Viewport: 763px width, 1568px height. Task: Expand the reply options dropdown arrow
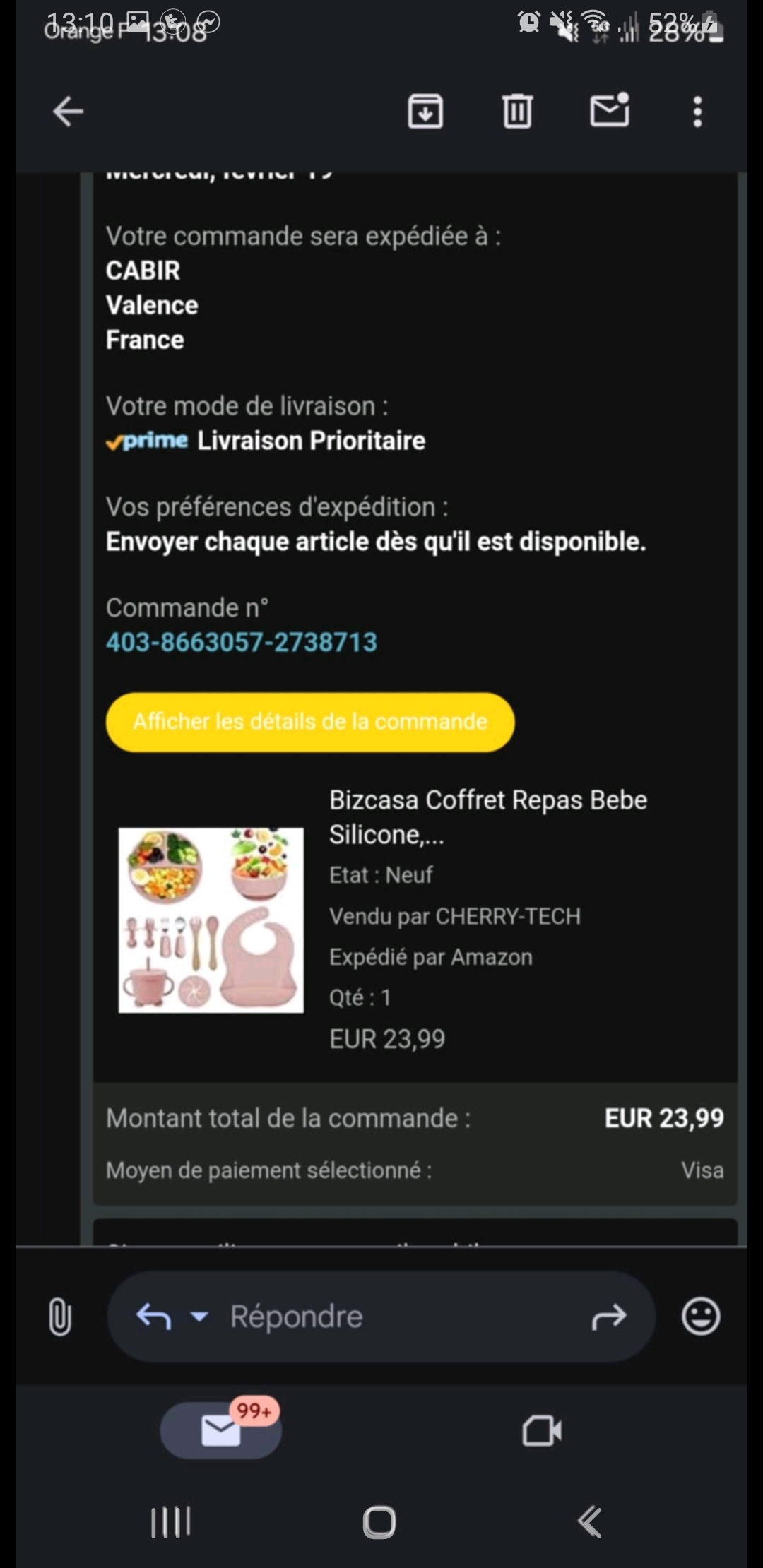pyautogui.click(x=200, y=1317)
